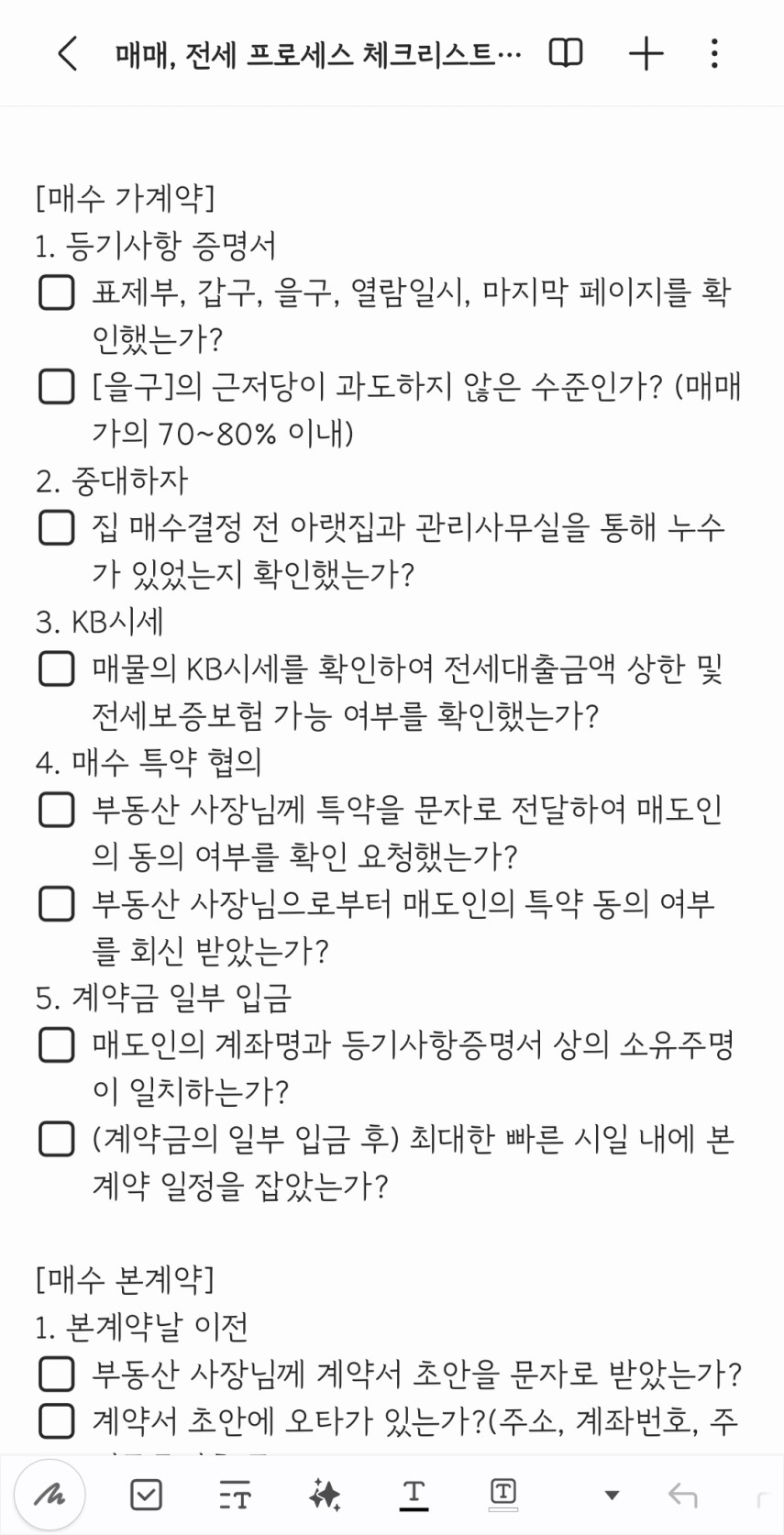
Task: Tick the 아랫집과 관리사무실 누수 확인 checkbox
Action: coord(56,527)
